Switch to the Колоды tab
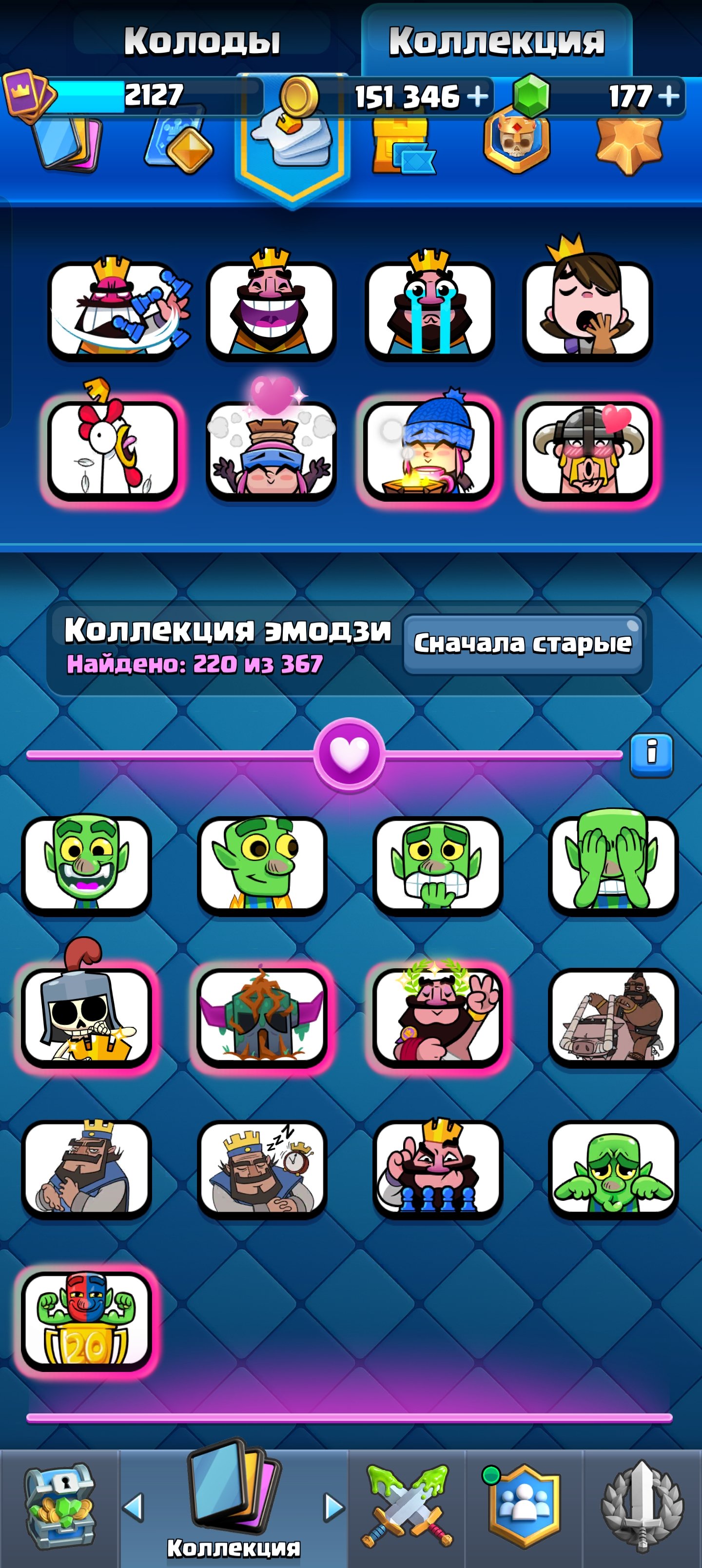702x1568 pixels. (x=201, y=41)
